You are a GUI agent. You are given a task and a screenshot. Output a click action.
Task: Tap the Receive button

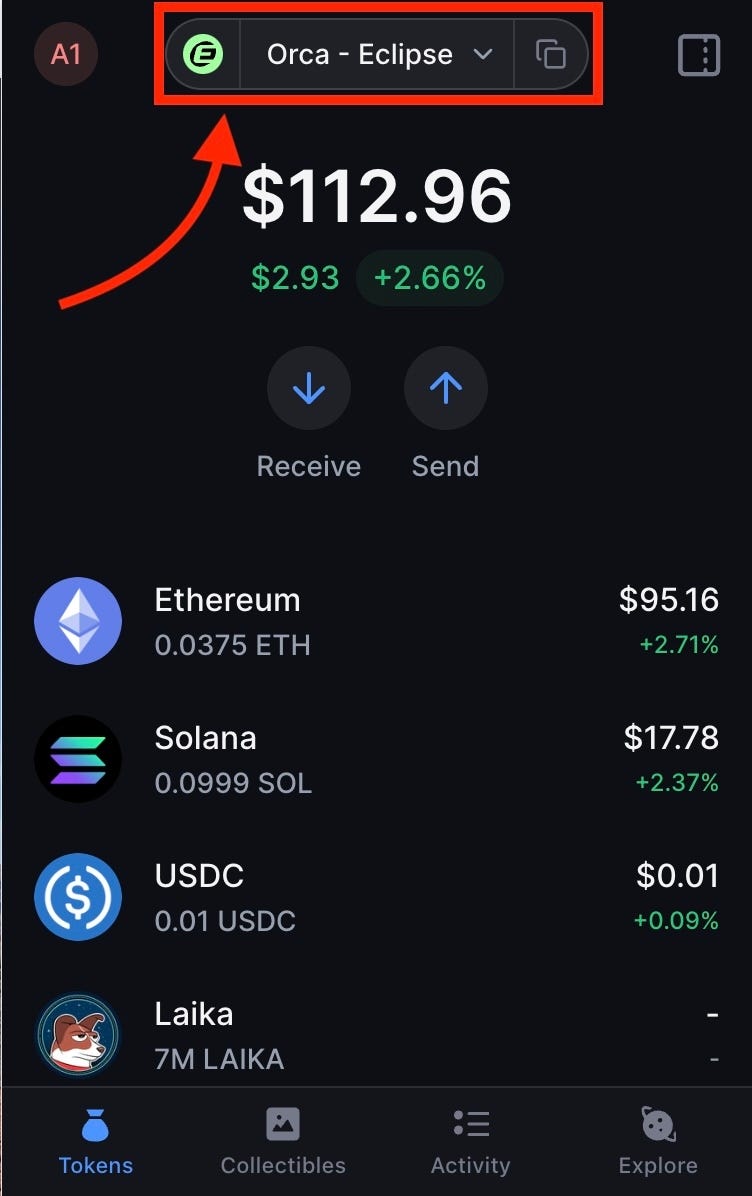pos(308,388)
